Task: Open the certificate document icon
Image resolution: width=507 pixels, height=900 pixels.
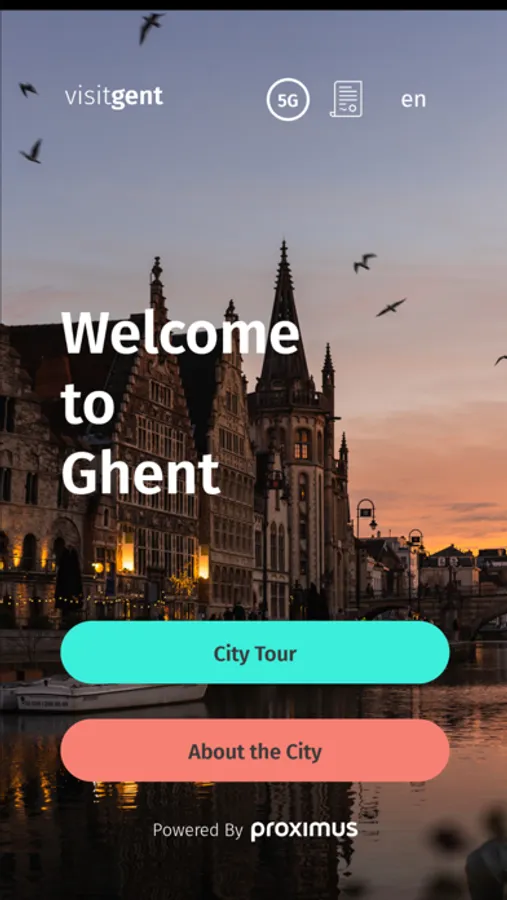Action: [346, 99]
